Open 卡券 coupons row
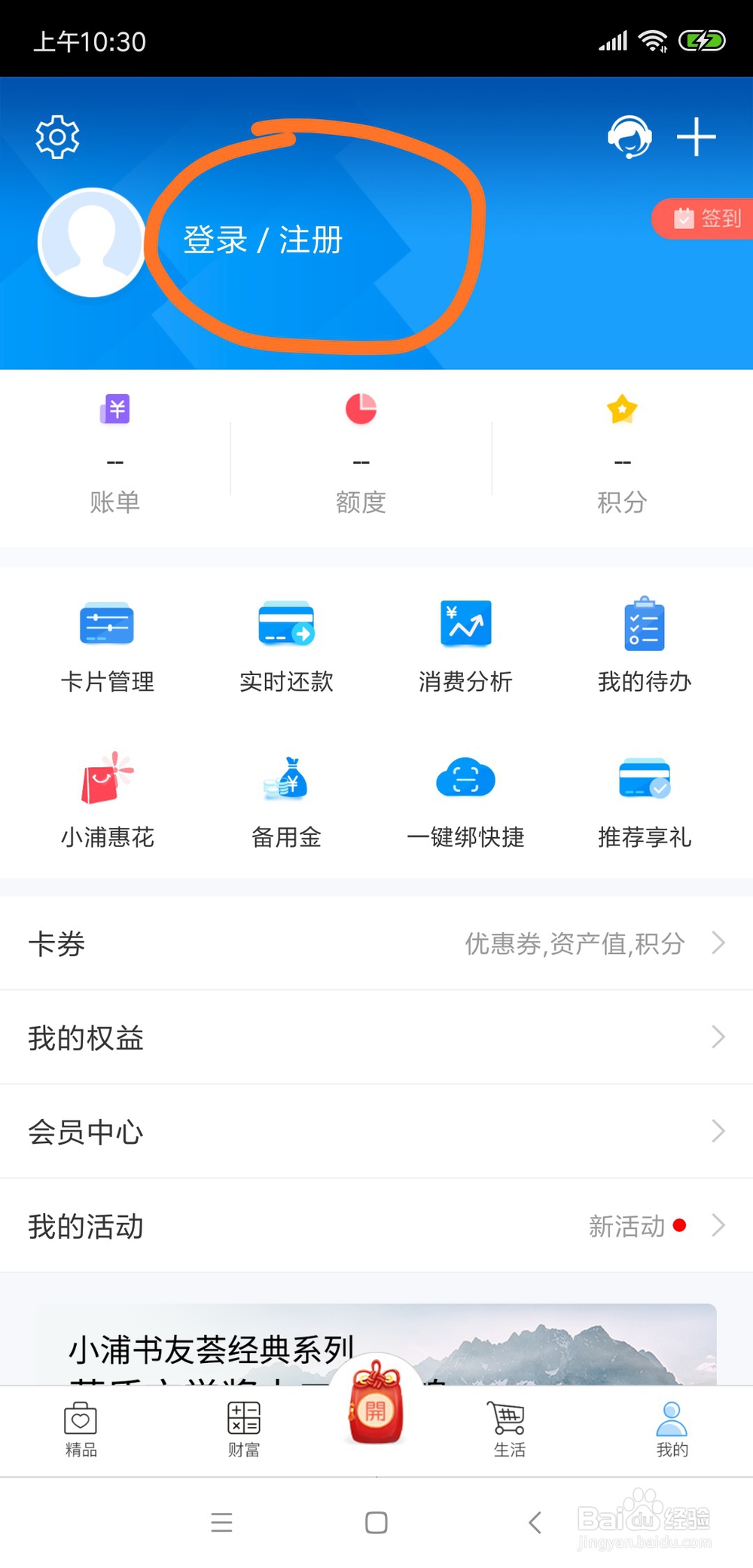 pyautogui.click(x=376, y=943)
